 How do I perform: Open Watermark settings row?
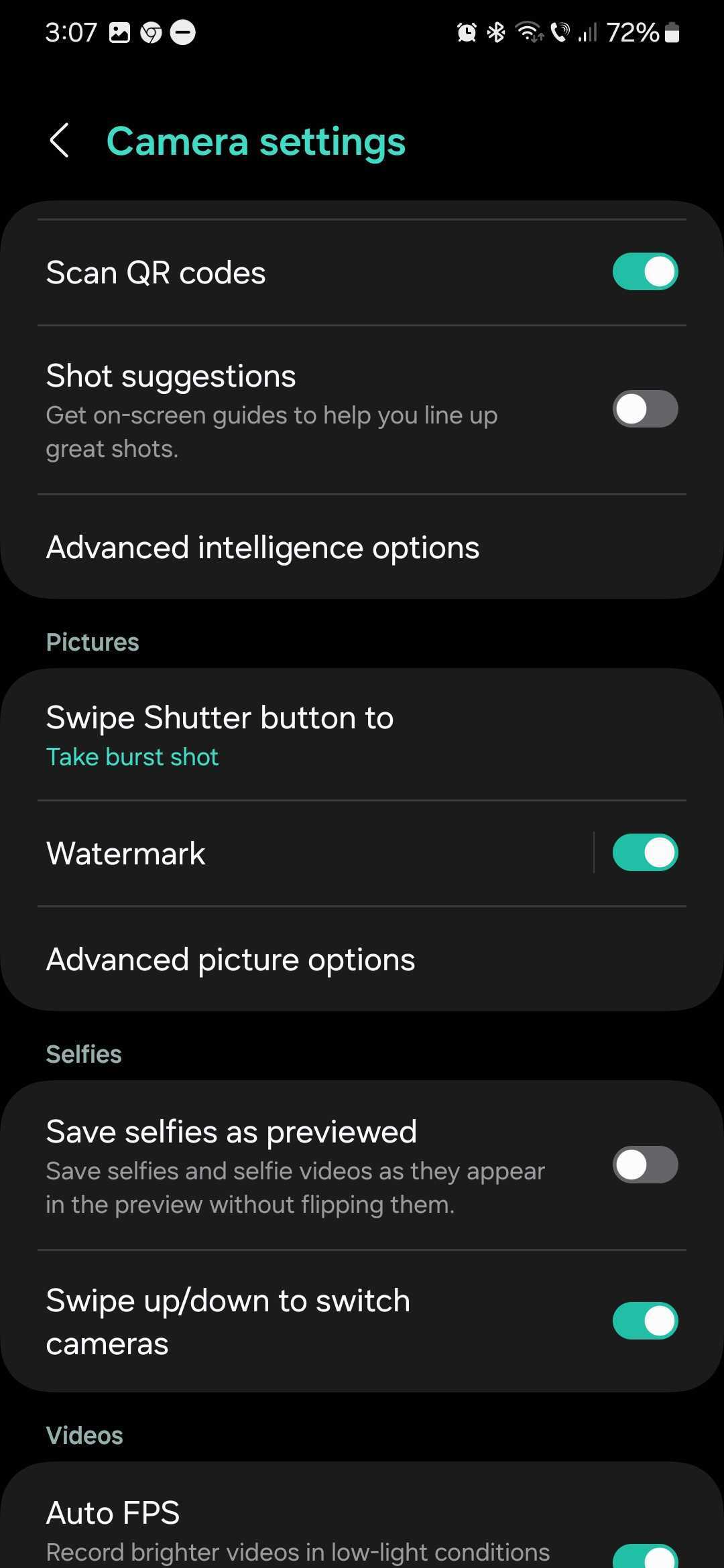pyautogui.click(x=268, y=853)
